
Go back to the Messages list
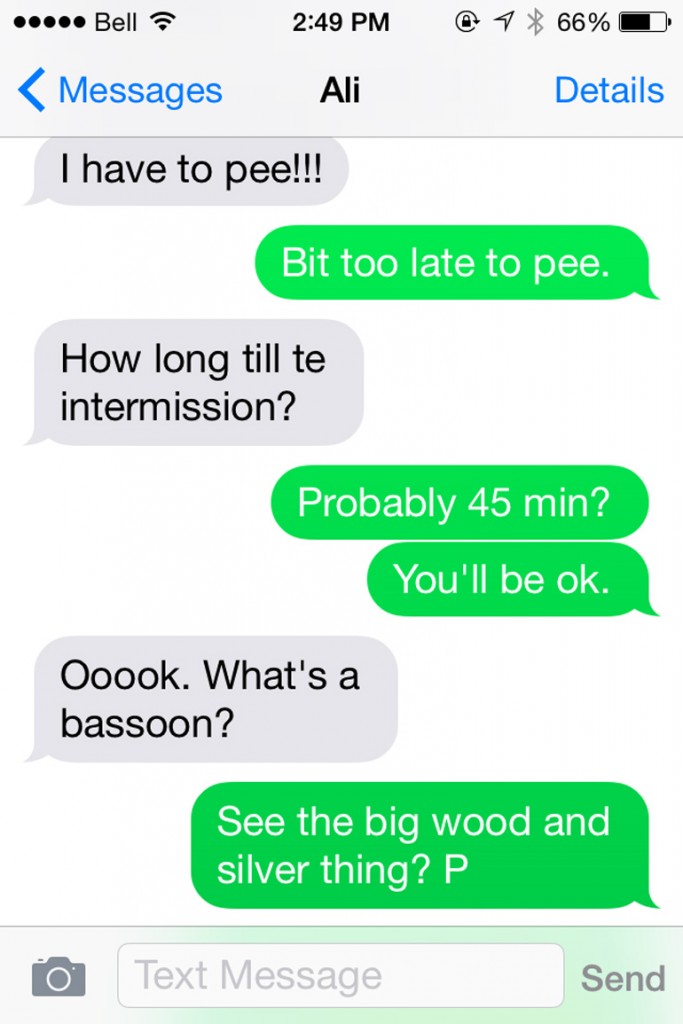tap(120, 91)
